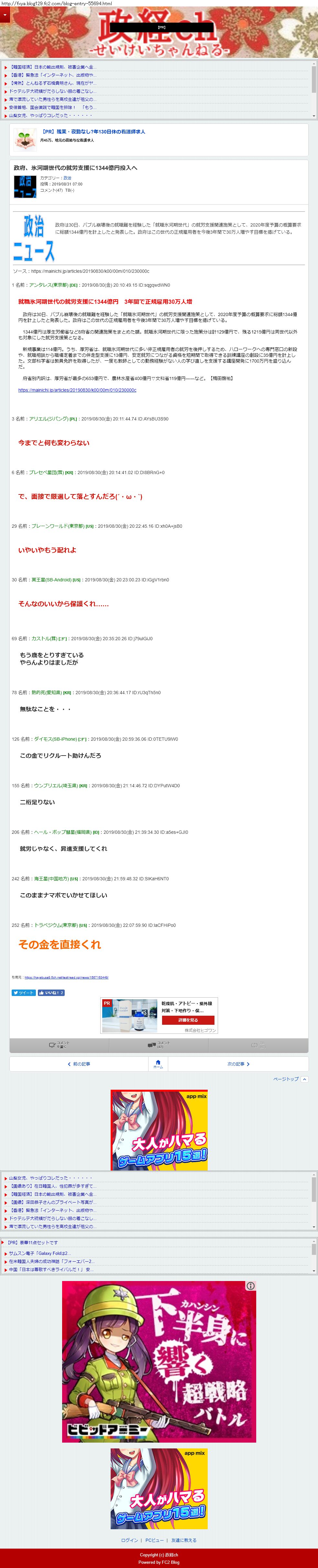Switch to PCビュー
This screenshot has height=1568, width=318.
154,1539
